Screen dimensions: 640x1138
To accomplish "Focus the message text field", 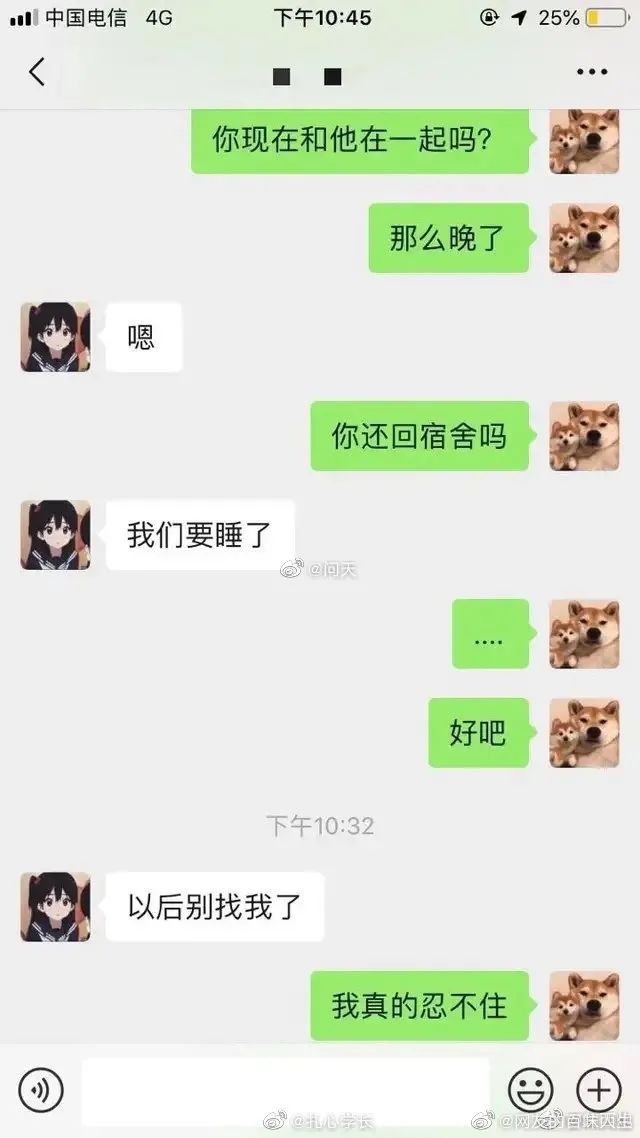I will click(x=285, y=1090).
